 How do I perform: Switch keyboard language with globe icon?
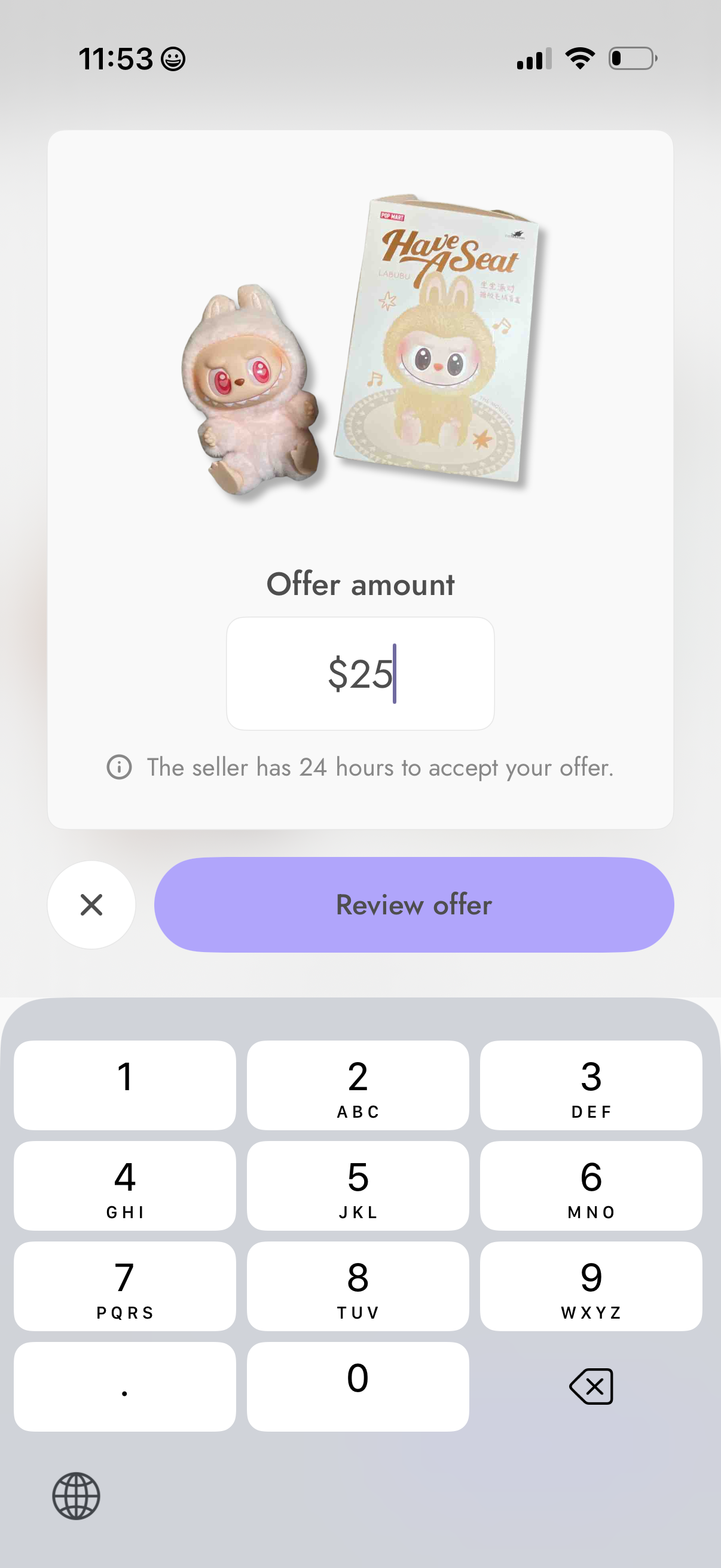coord(76,1496)
